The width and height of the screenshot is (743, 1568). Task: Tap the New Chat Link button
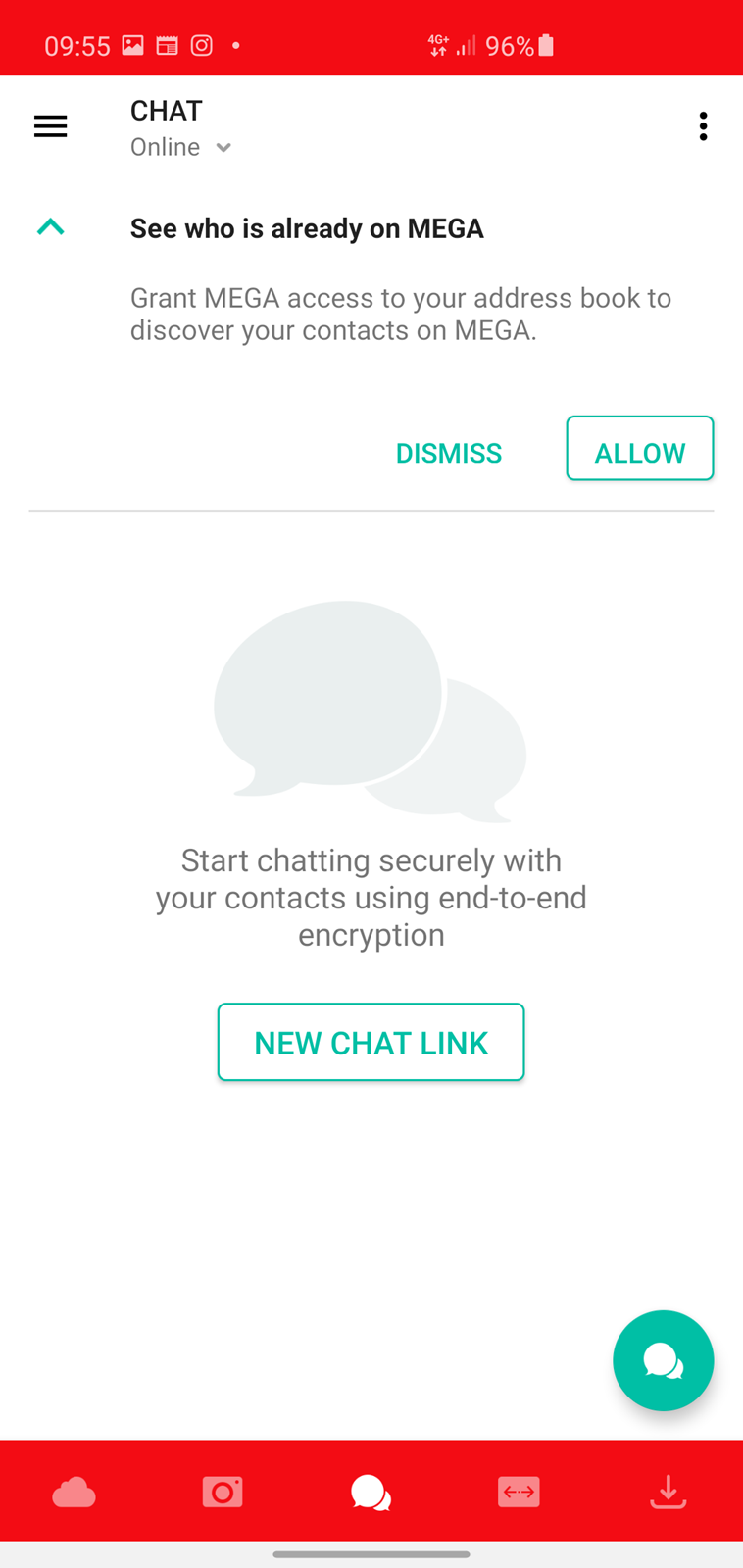pyautogui.click(x=371, y=1042)
